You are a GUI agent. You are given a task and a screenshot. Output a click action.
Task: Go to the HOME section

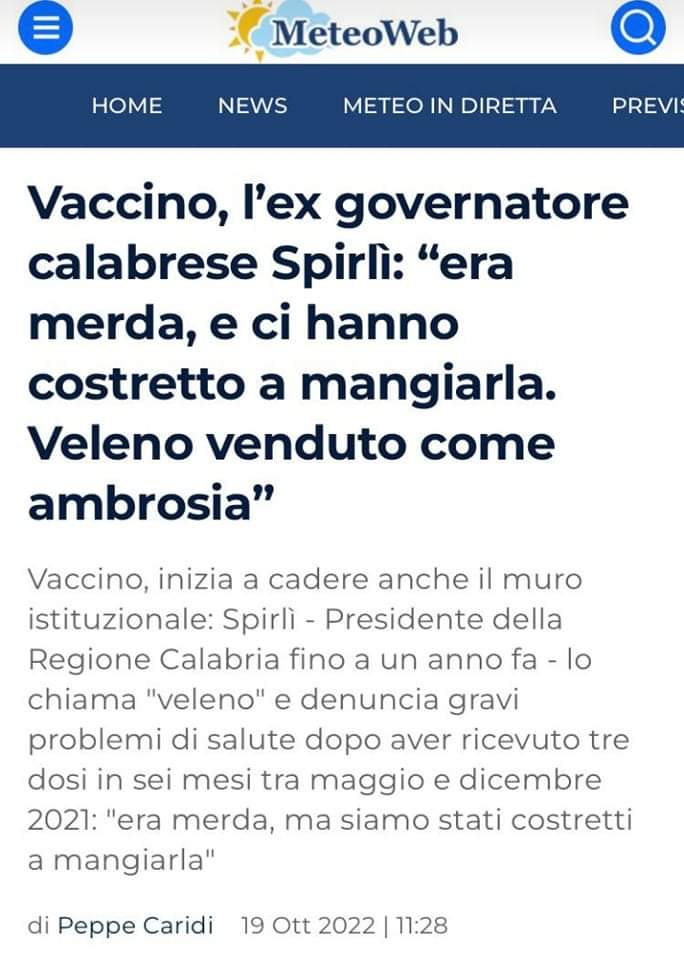(127, 106)
